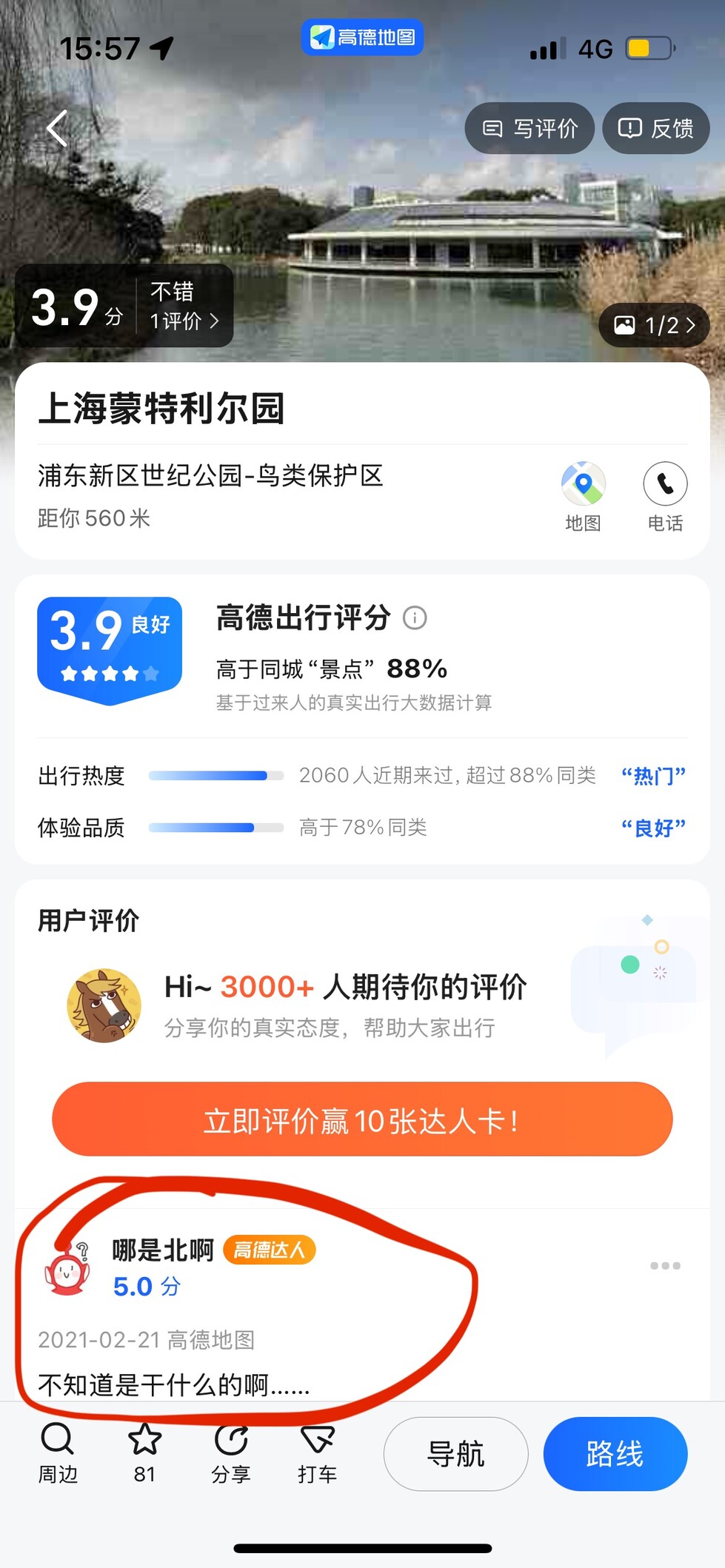The image size is (725, 1568).
Task: Tap the 写评价 write review button
Action: coord(529,128)
